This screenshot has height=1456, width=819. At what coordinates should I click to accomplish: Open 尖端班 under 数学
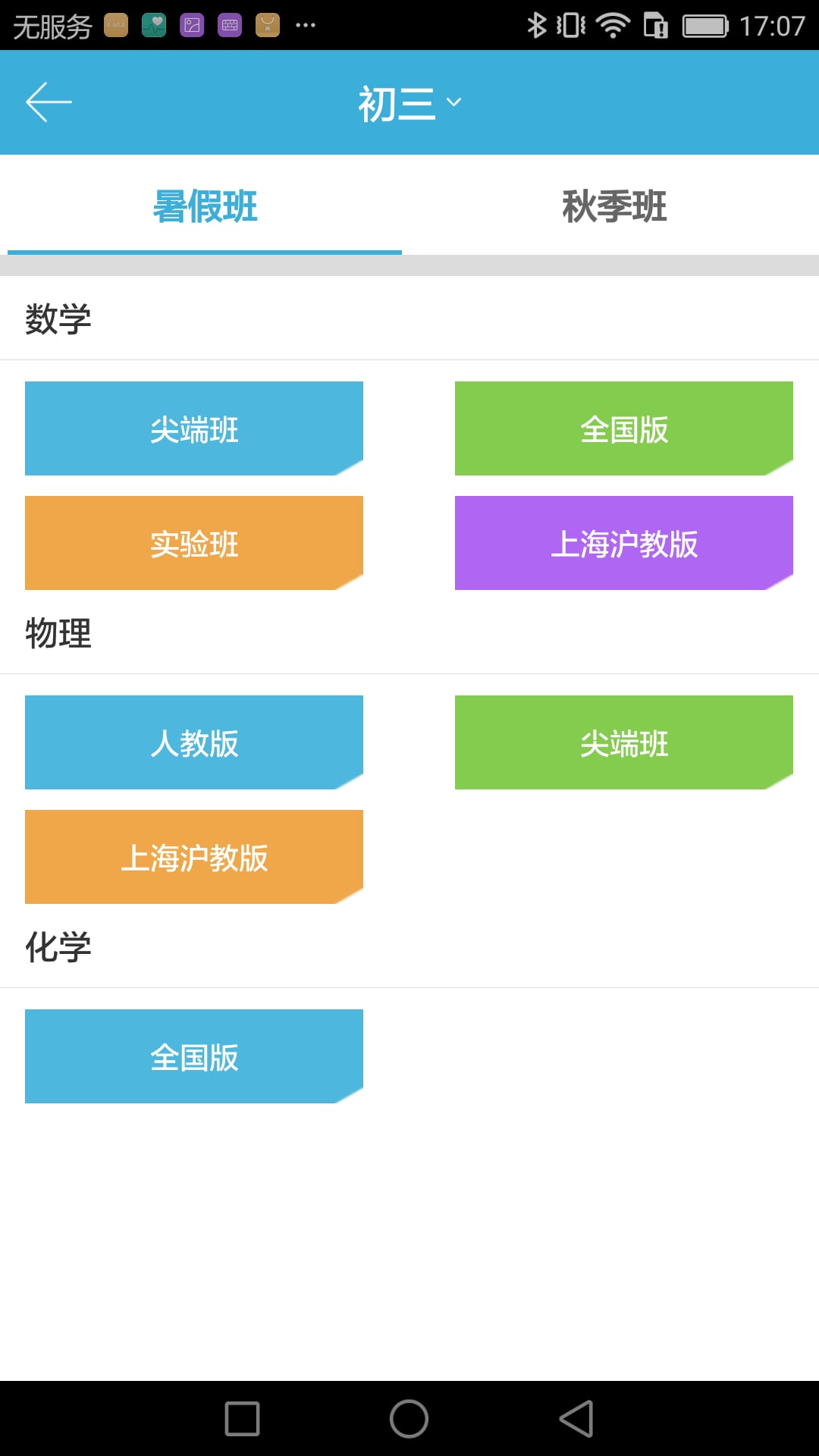pos(194,428)
